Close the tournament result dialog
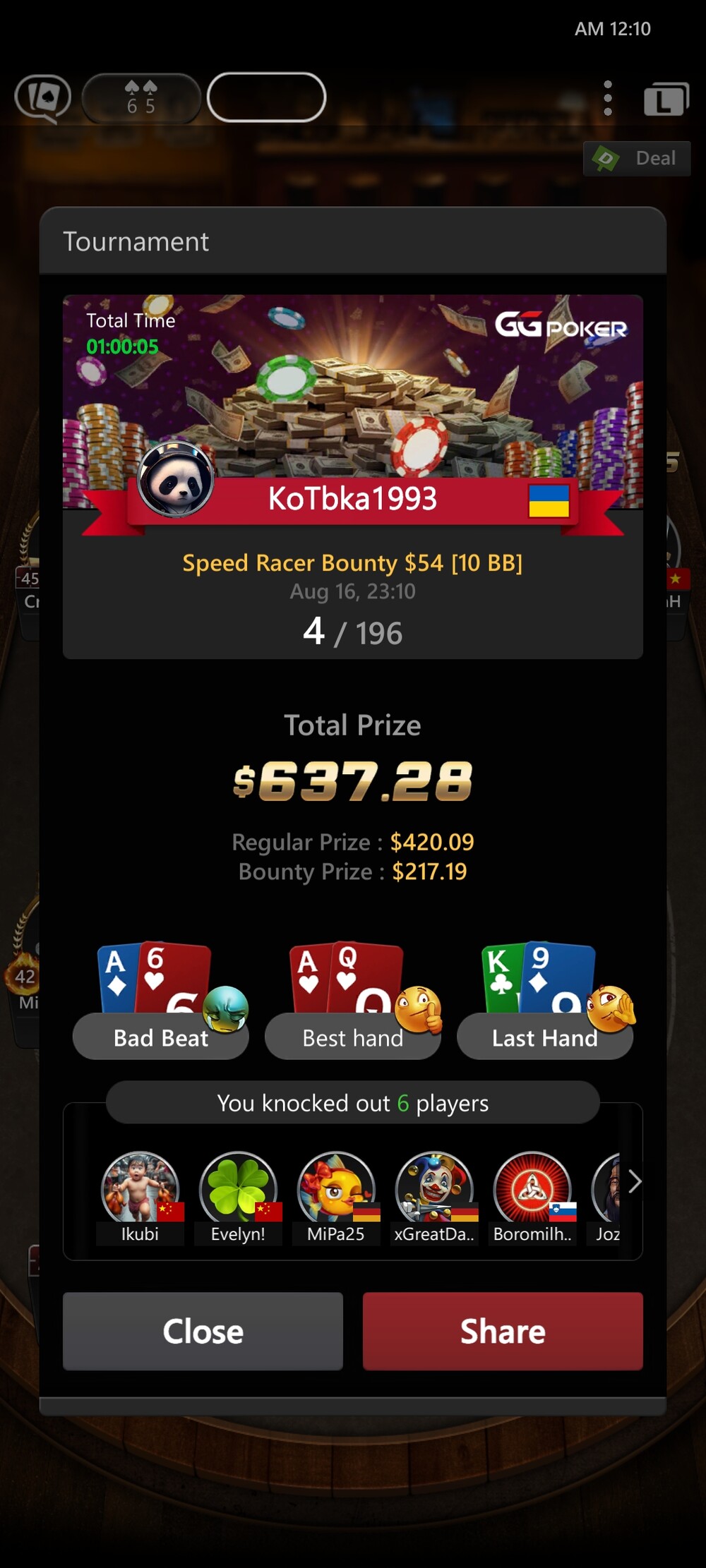This screenshot has height=1568, width=706. click(203, 1331)
